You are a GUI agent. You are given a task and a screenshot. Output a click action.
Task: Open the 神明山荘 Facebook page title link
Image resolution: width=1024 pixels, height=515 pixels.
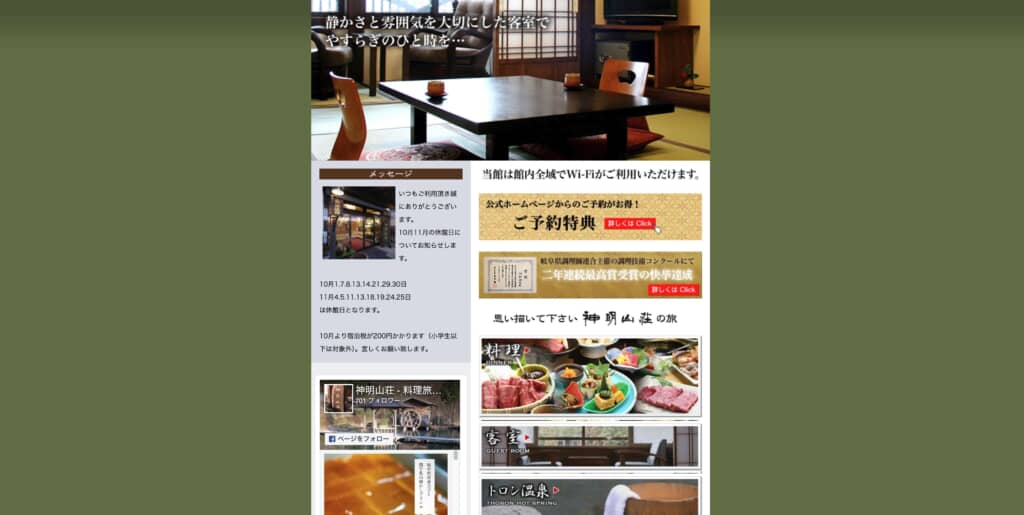(400, 390)
